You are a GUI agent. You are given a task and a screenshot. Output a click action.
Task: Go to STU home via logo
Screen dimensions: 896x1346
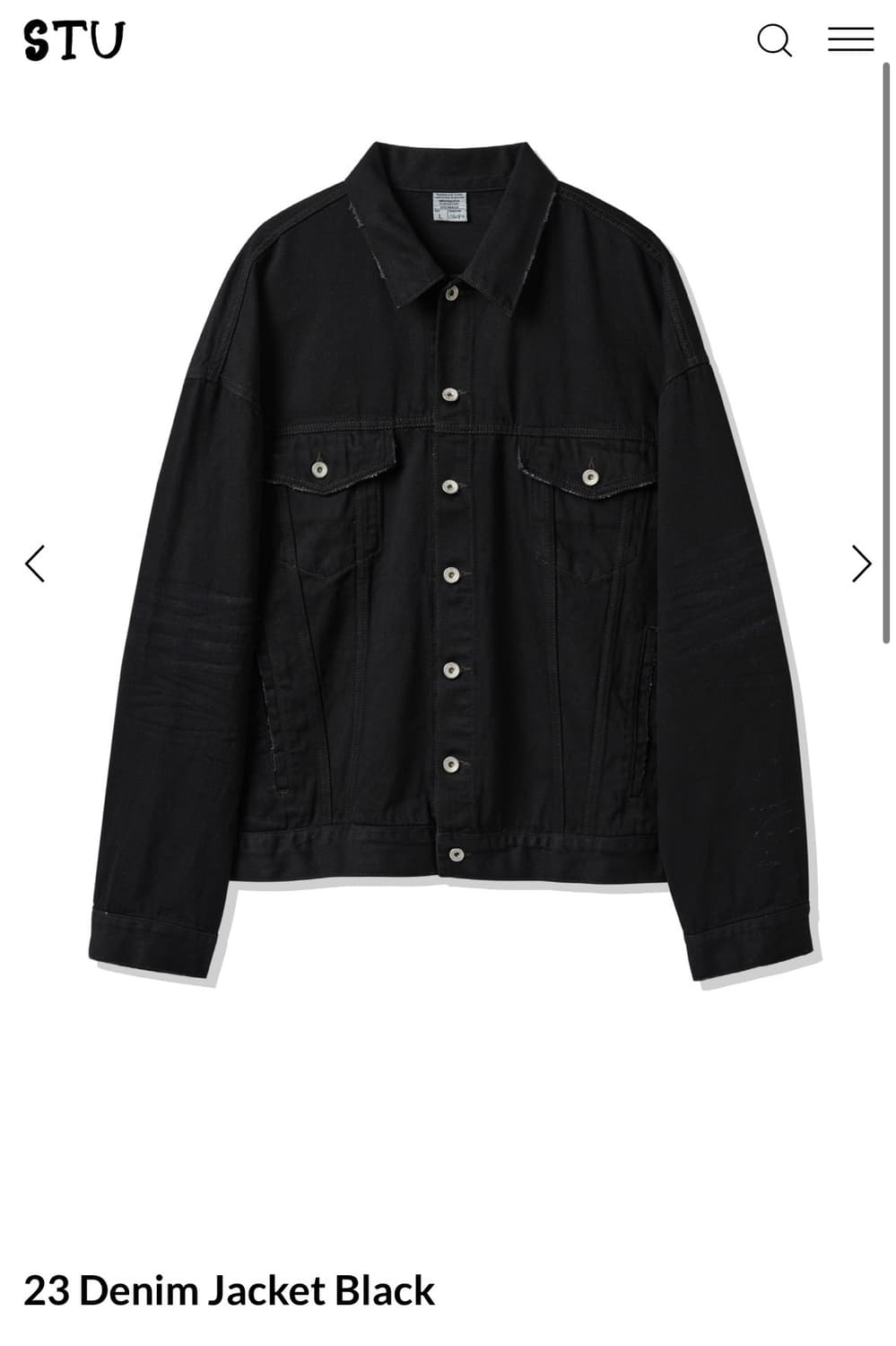[74, 41]
